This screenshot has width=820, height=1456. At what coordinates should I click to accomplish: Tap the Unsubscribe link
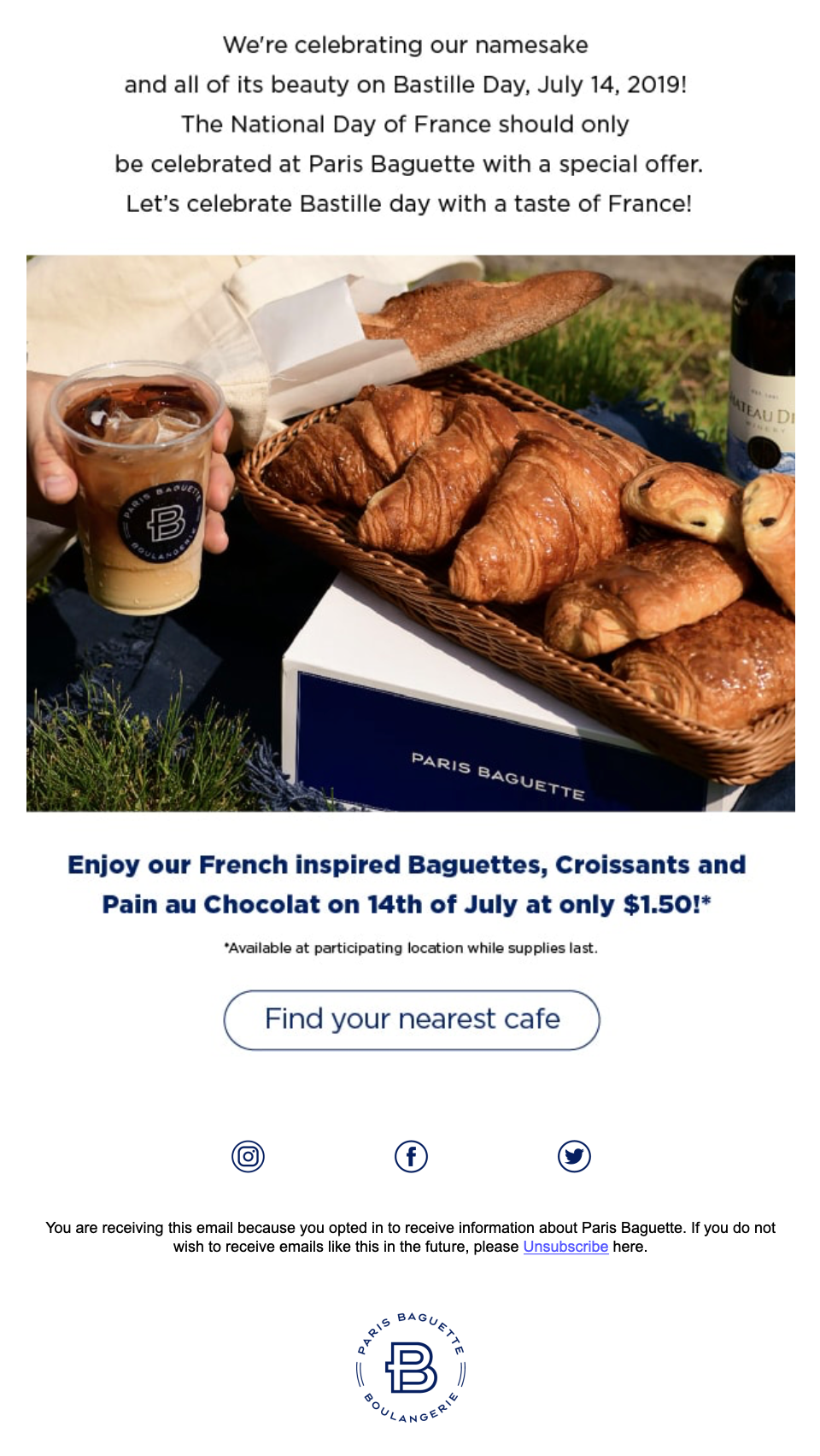pos(565,1247)
